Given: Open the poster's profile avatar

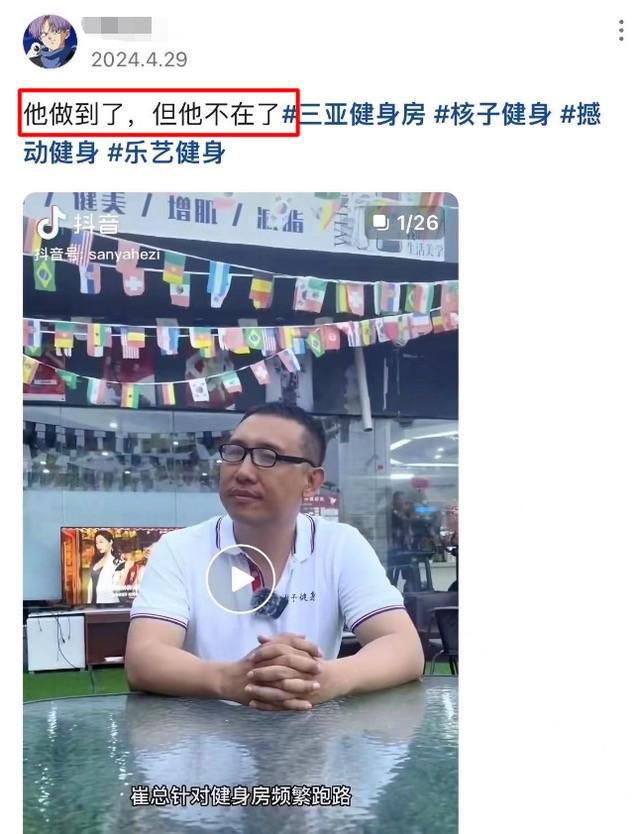Looking at the screenshot, I should tap(50, 41).
